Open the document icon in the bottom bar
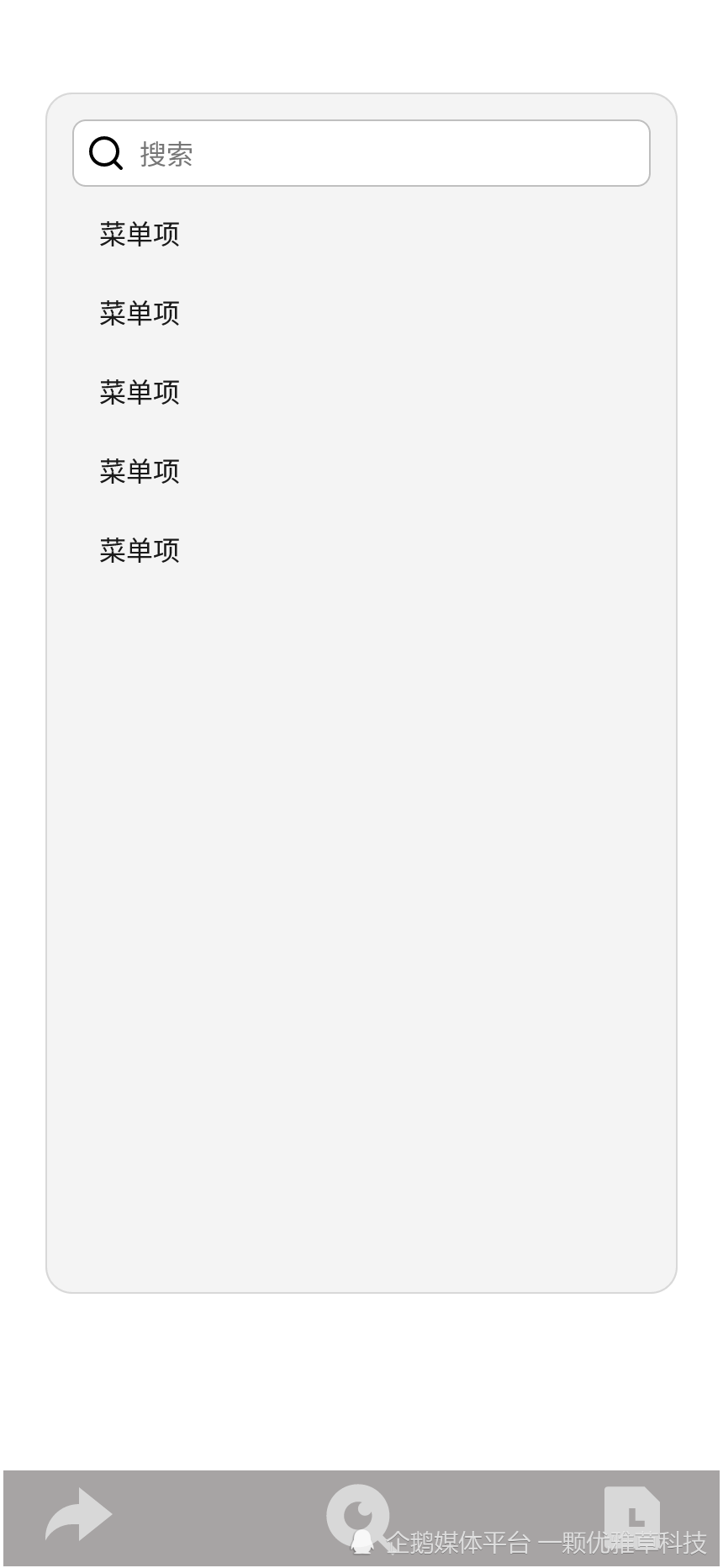Image resolution: width=723 pixels, height=1568 pixels. (x=632, y=1514)
